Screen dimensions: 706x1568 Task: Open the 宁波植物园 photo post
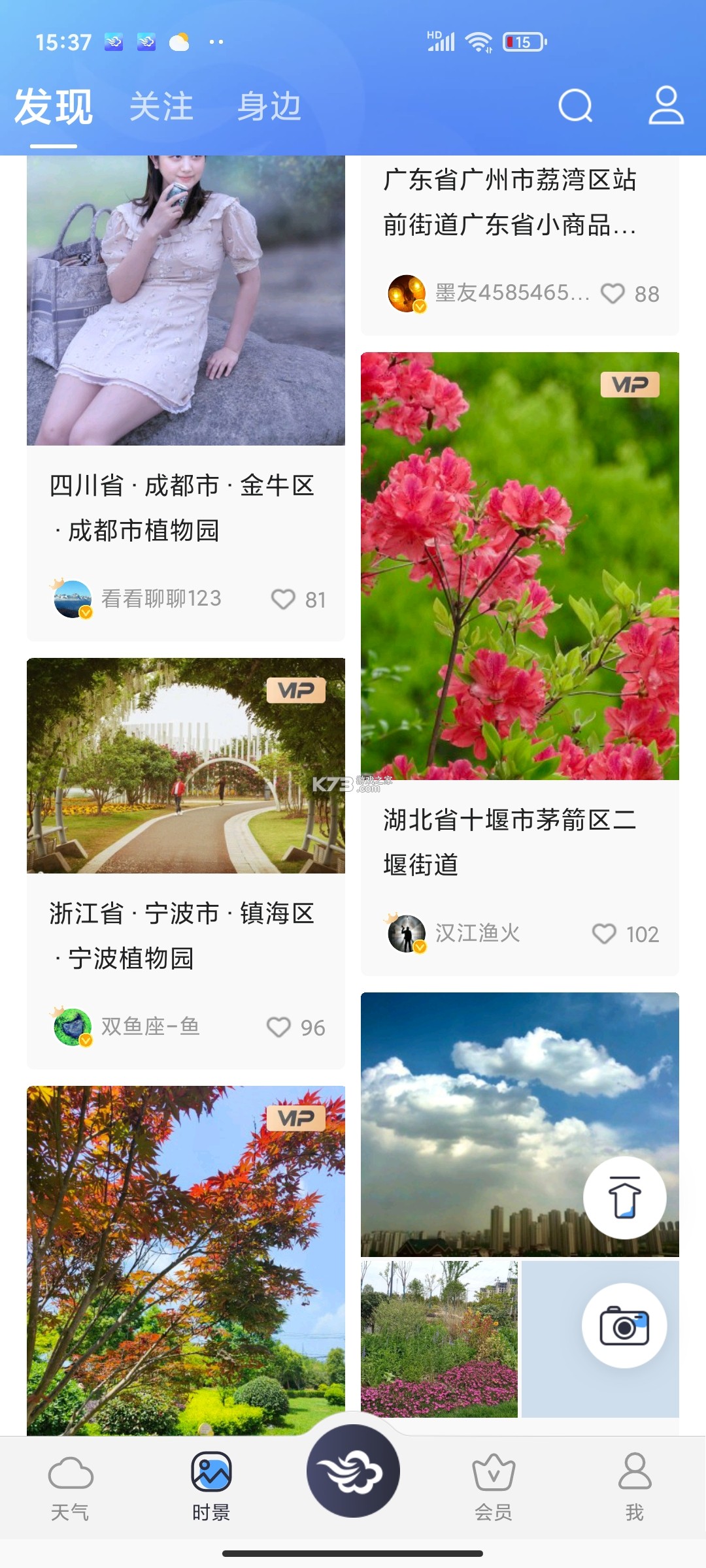click(x=186, y=766)
